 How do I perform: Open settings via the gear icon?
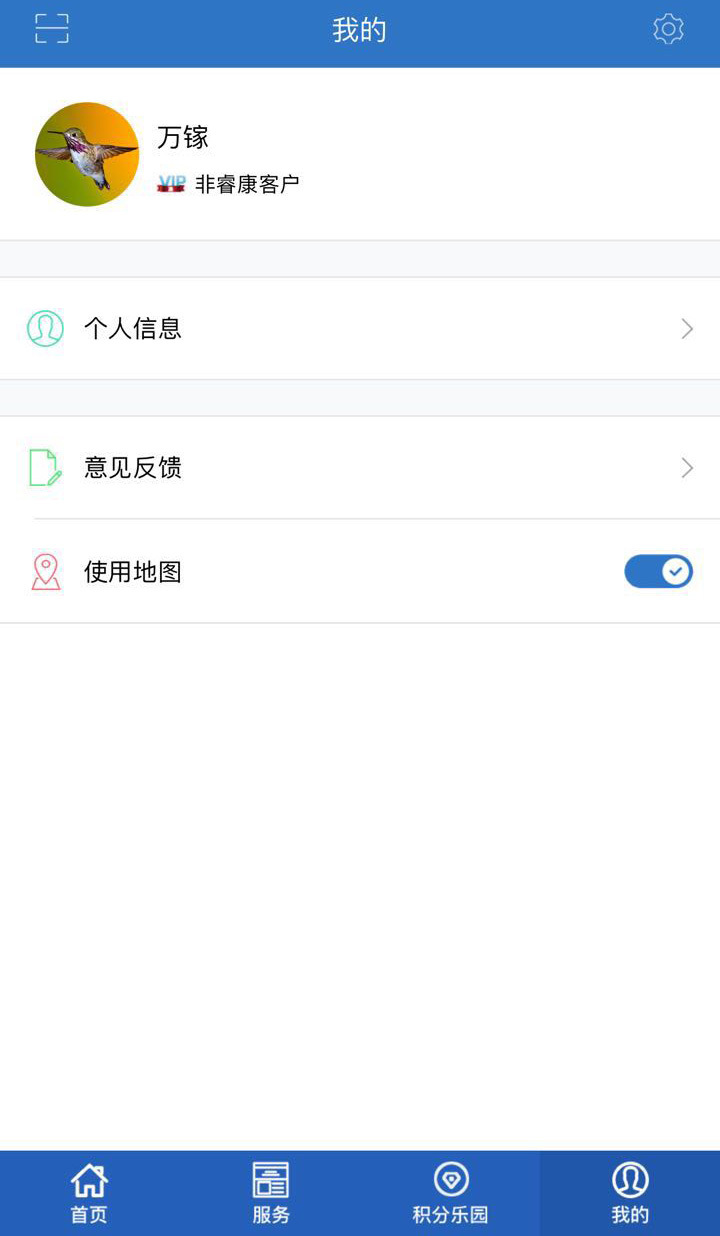tap(668, 30)
